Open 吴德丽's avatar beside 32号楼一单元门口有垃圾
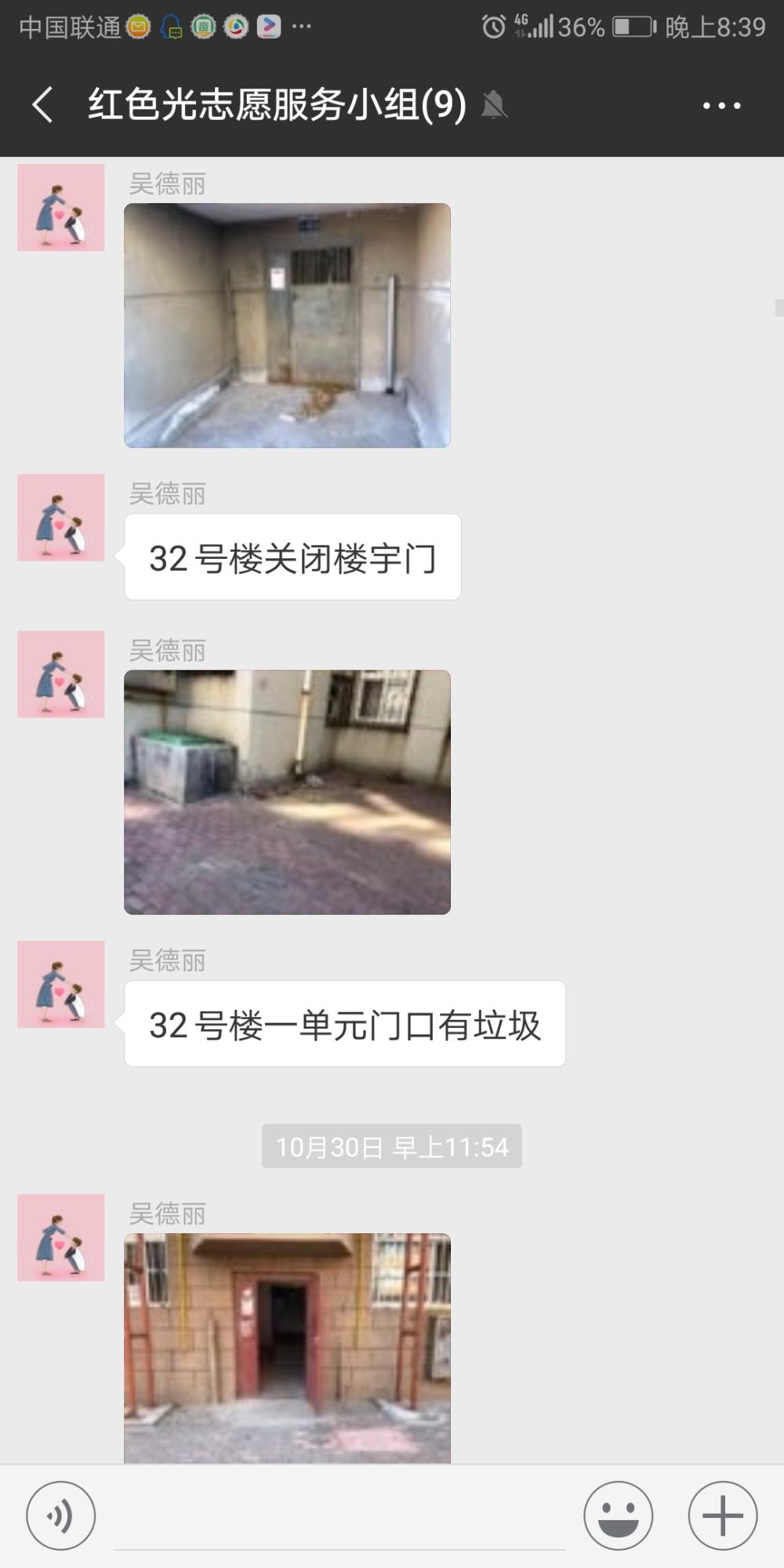 [61, 984]
